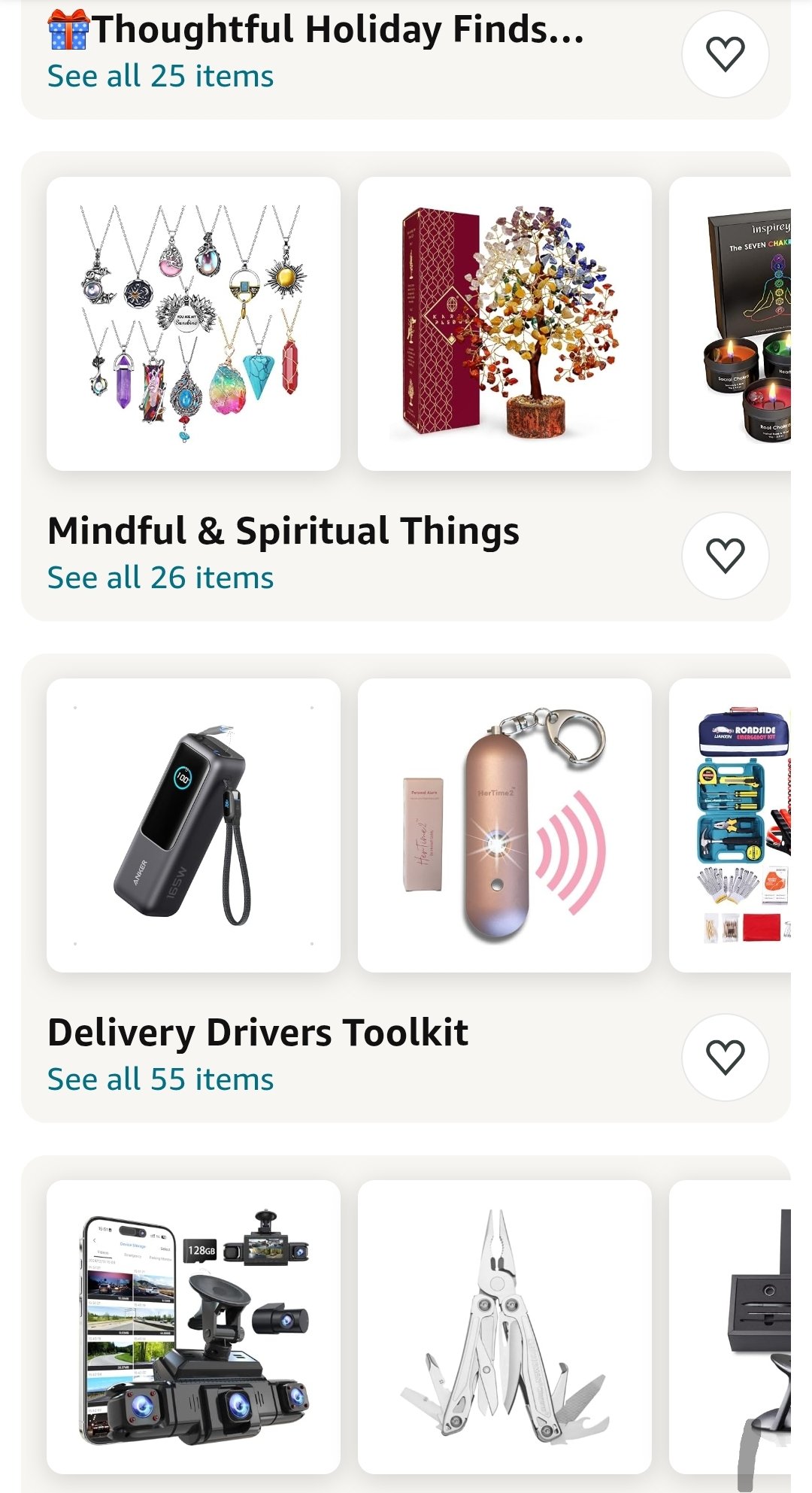Open the dash cam with 128GB card
The height and width of the screenshot is (1493, 812).
(x=193, y=1327)
